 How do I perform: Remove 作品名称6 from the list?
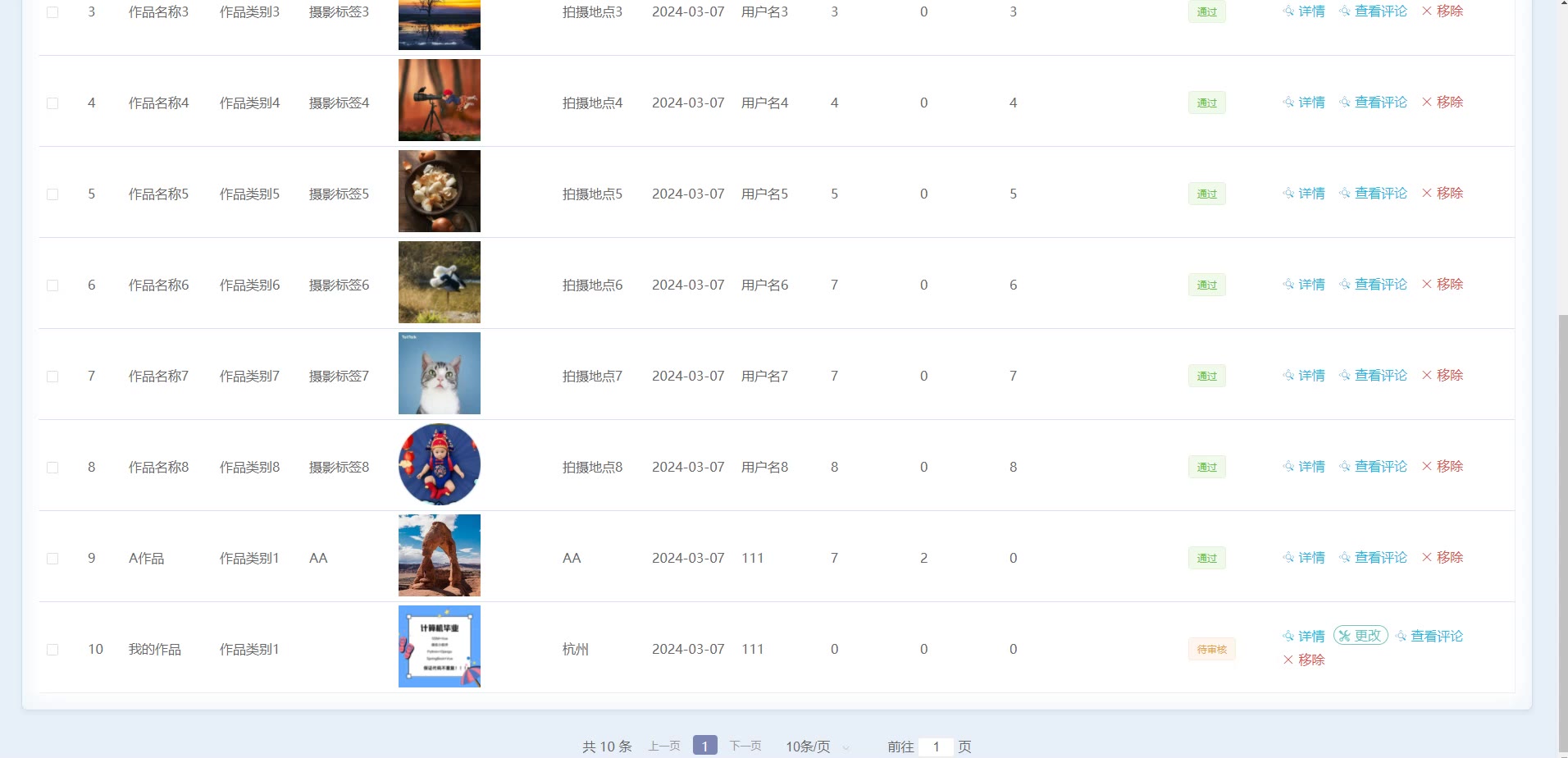click(1443, 285)
